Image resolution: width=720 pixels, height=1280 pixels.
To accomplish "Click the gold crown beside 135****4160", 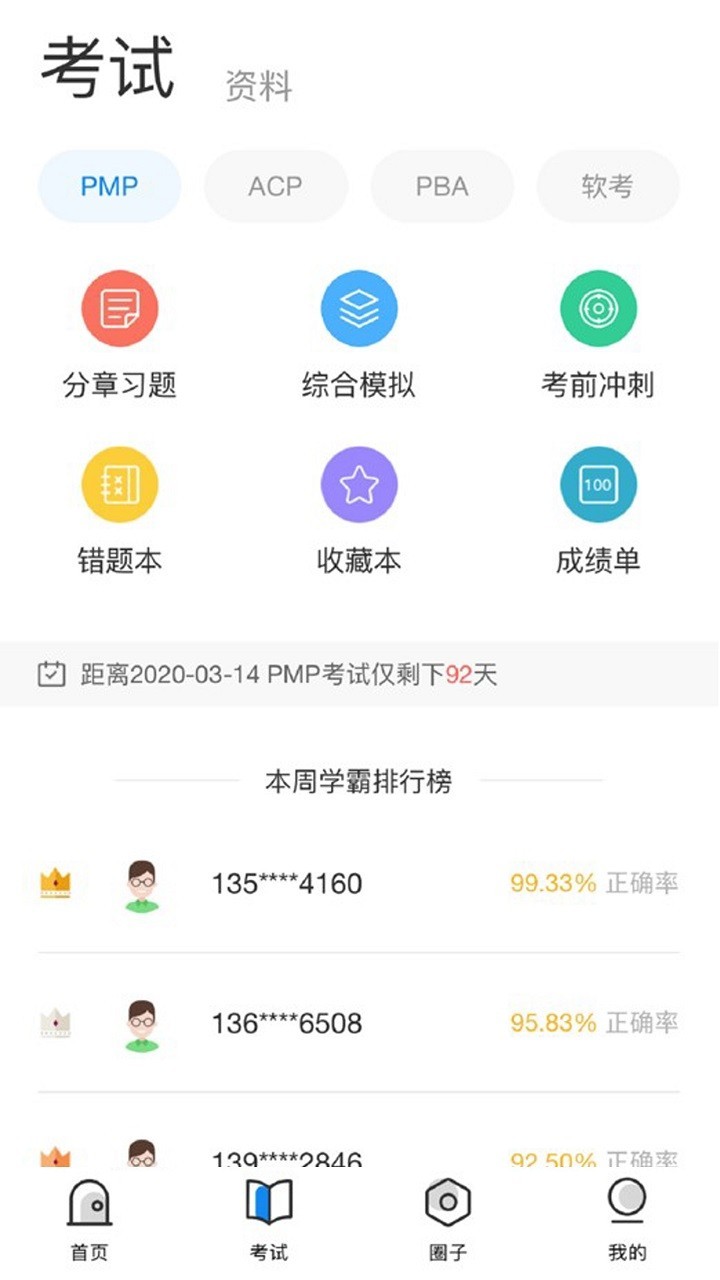I will [55, 883].
